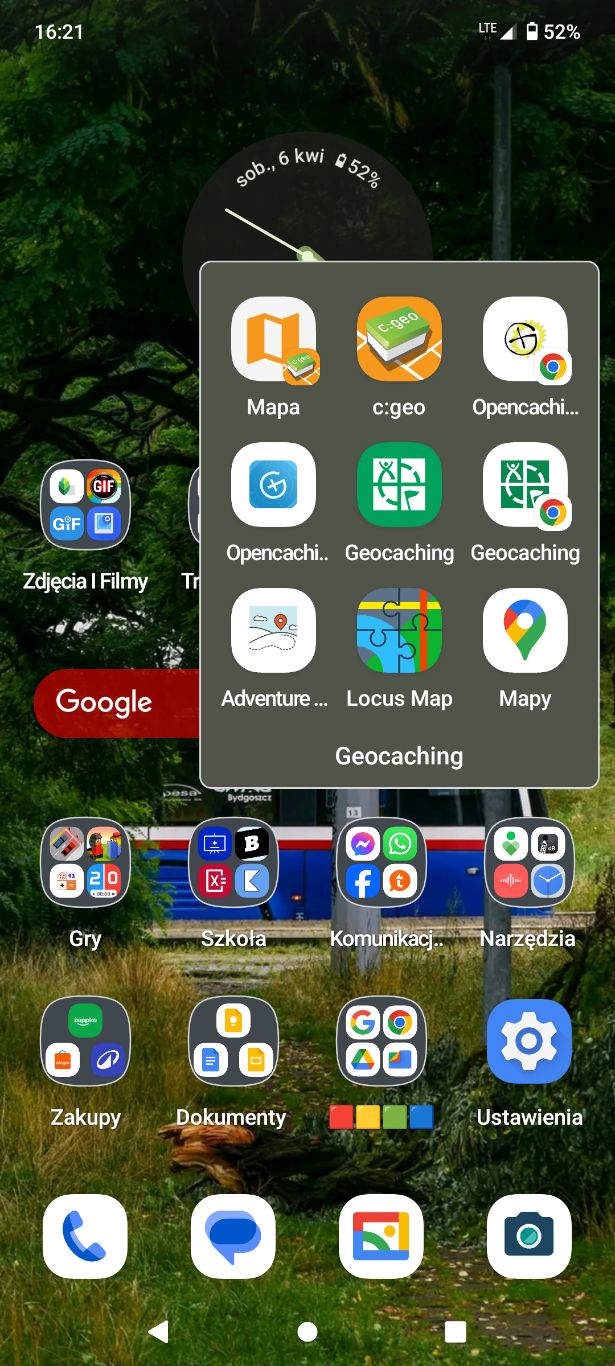Viewport: 615px width, 1366px height.
Task: Open the blue Opencaching app
Action: [x=273, y=485]
